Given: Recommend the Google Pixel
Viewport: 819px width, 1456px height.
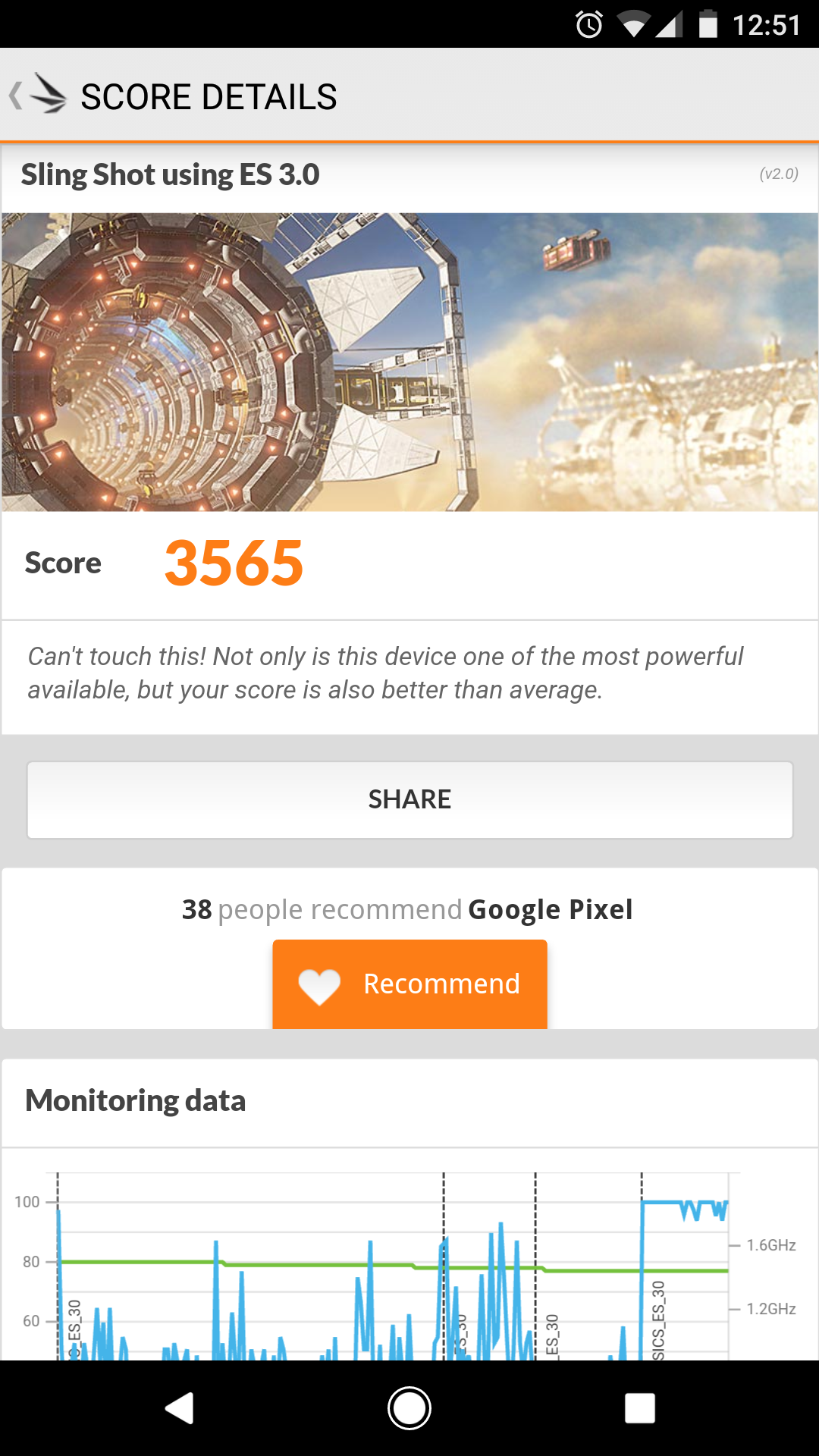Looking at the screenshot, I should click(x=409, y=984).
